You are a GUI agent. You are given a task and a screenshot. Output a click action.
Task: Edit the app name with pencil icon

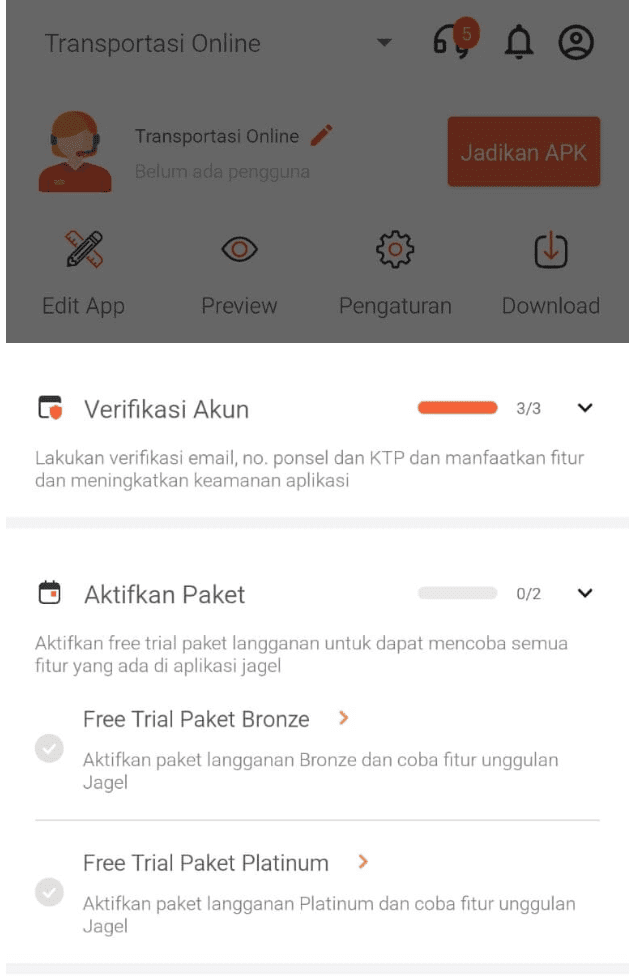(321, 135)
